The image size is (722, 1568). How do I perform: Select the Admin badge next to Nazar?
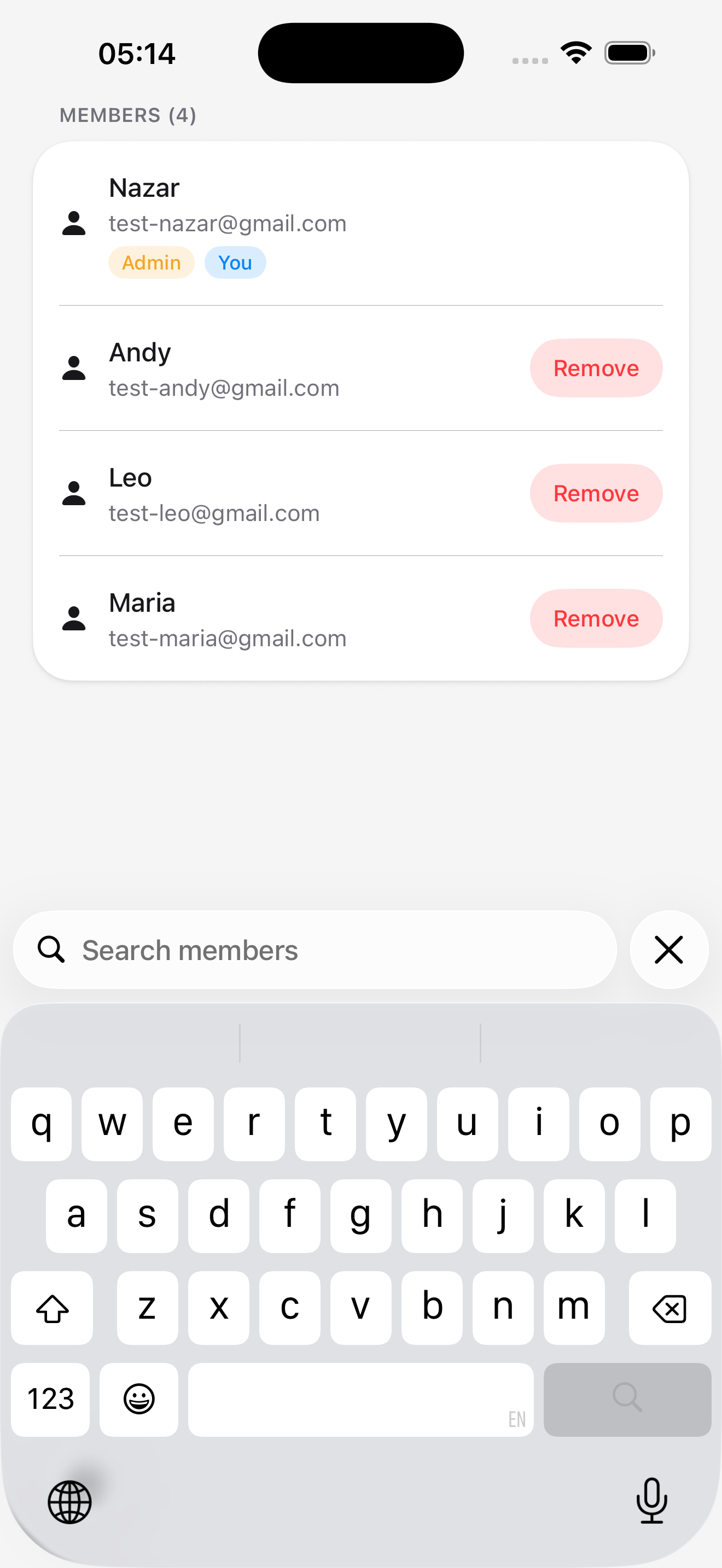pos(151,262)
